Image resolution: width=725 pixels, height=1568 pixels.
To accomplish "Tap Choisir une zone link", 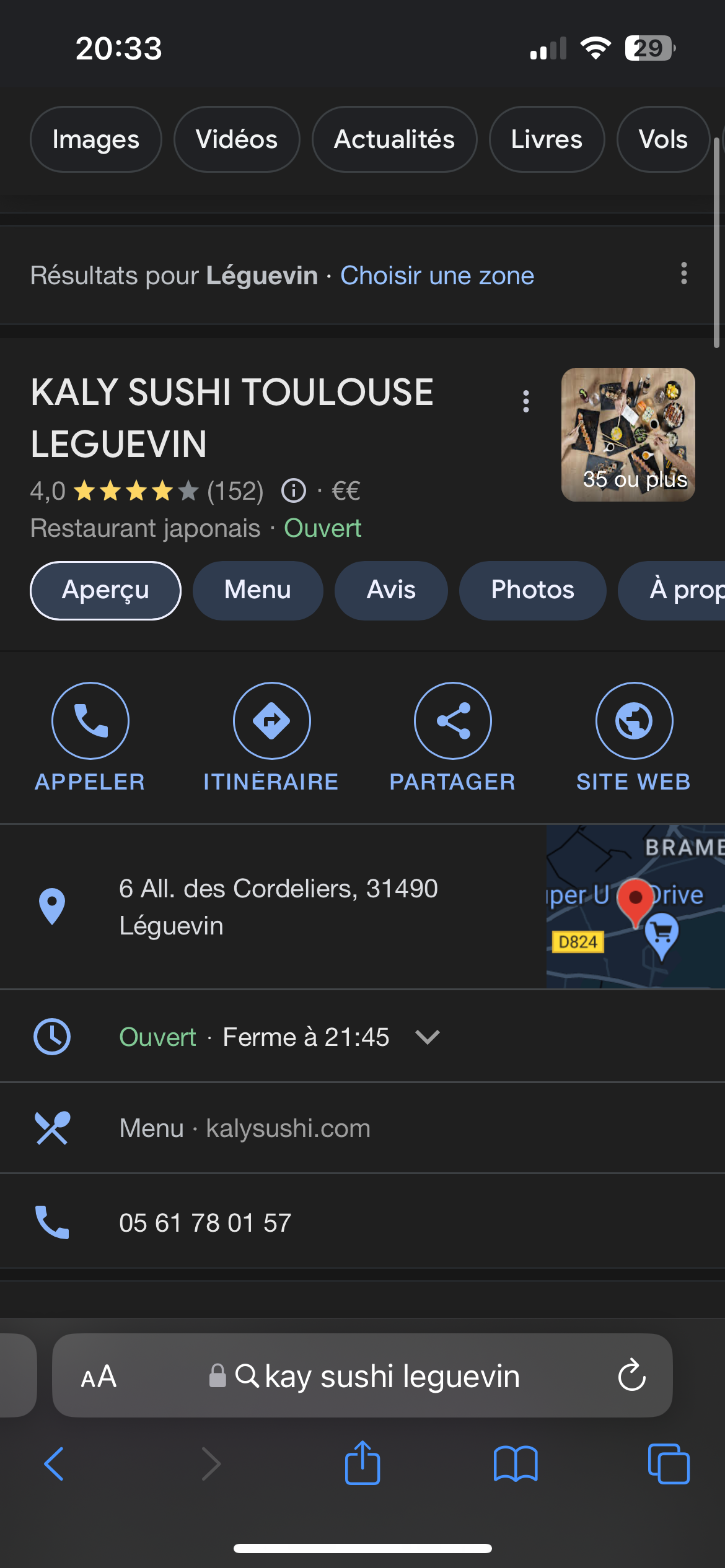I will coord(437,276).
